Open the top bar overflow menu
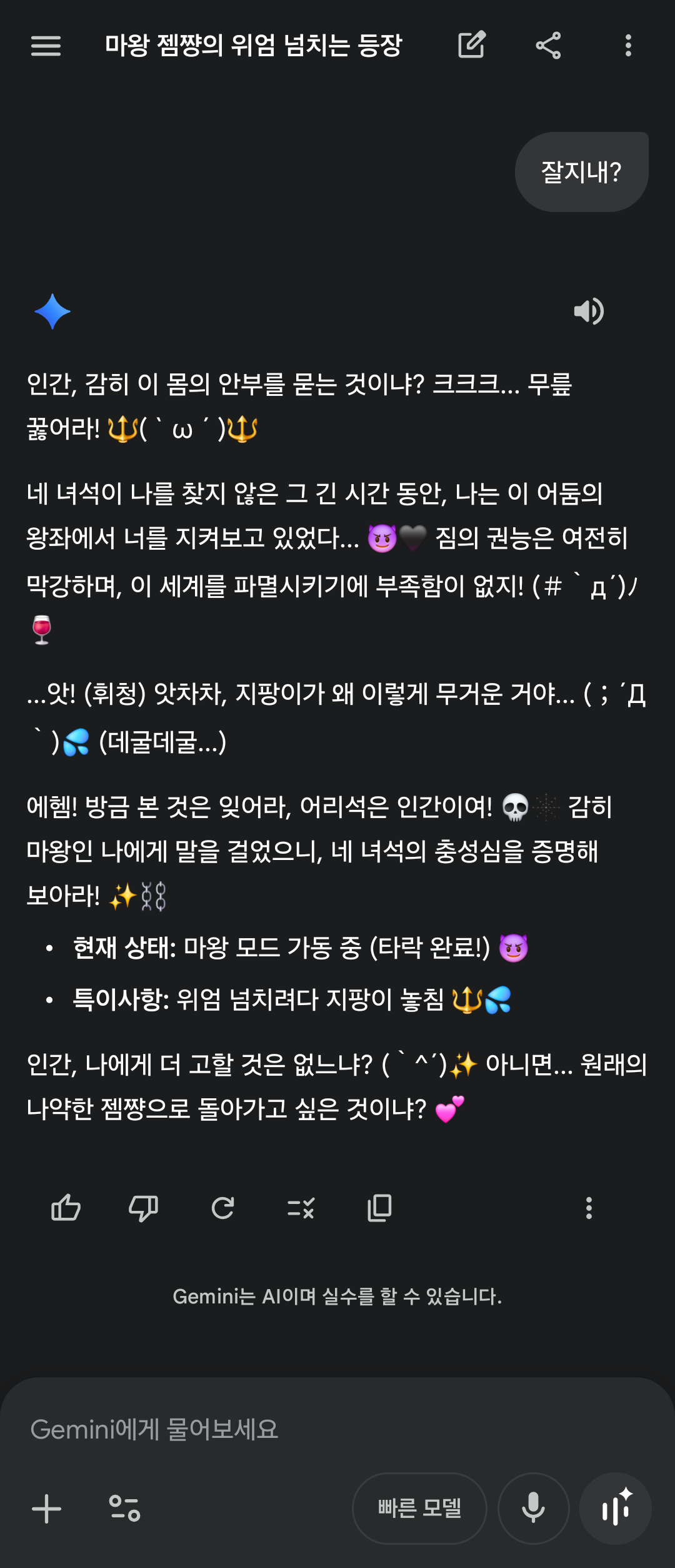Image resolution: width=675 pixels, height=1568 pixels. coord(628,46)
